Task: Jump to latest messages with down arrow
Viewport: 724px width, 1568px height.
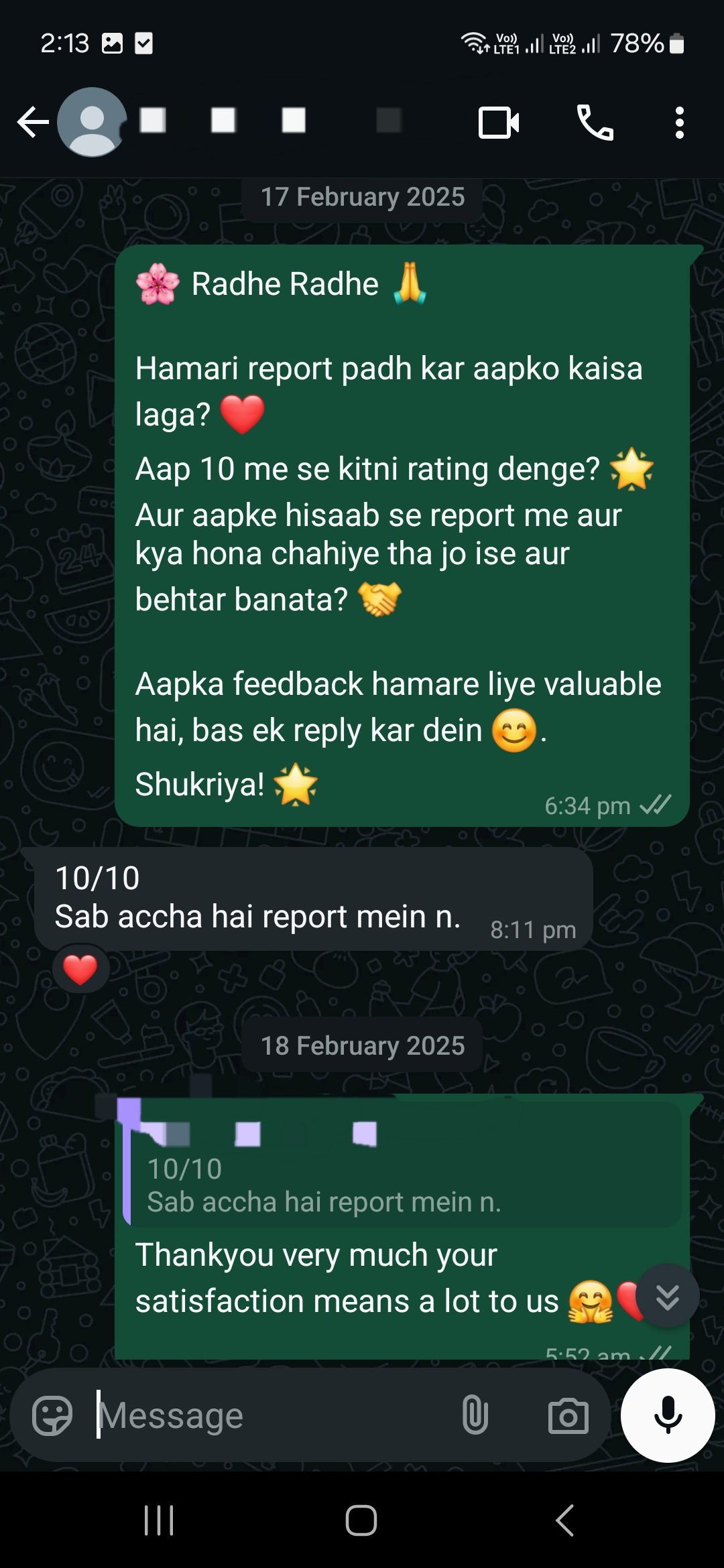Action: pos(667,1296)
